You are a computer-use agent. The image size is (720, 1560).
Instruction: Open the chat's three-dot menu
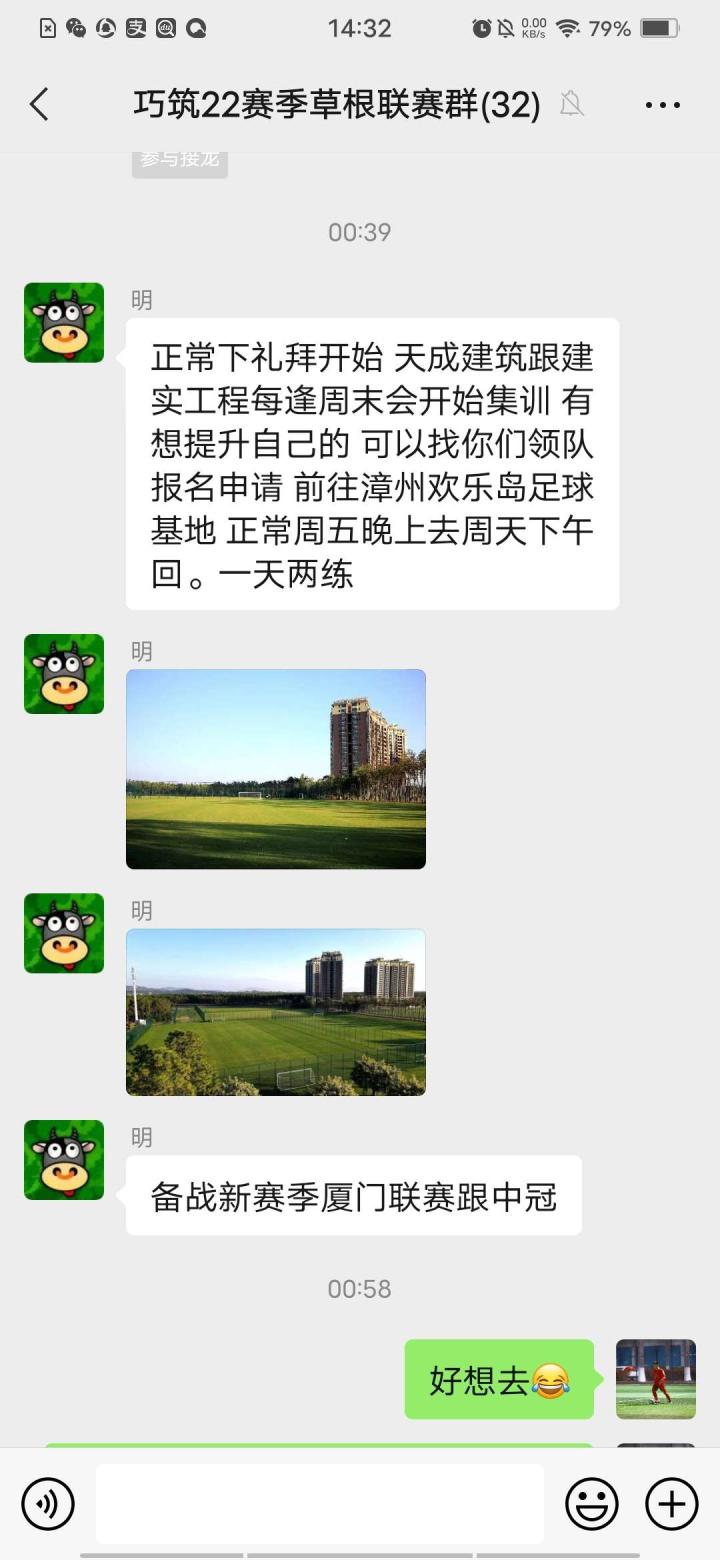coord(662,105)
